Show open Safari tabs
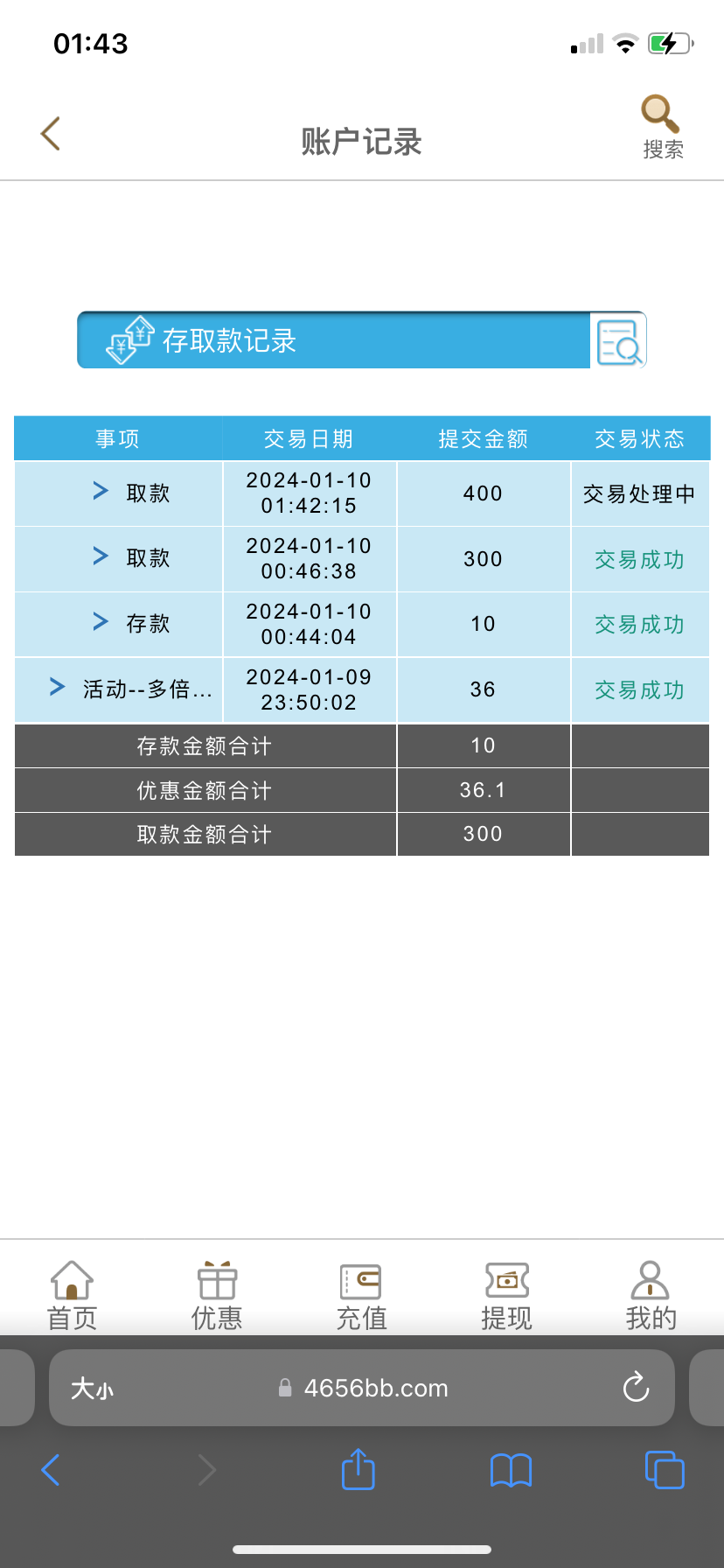 click(x=664, y=1470)
